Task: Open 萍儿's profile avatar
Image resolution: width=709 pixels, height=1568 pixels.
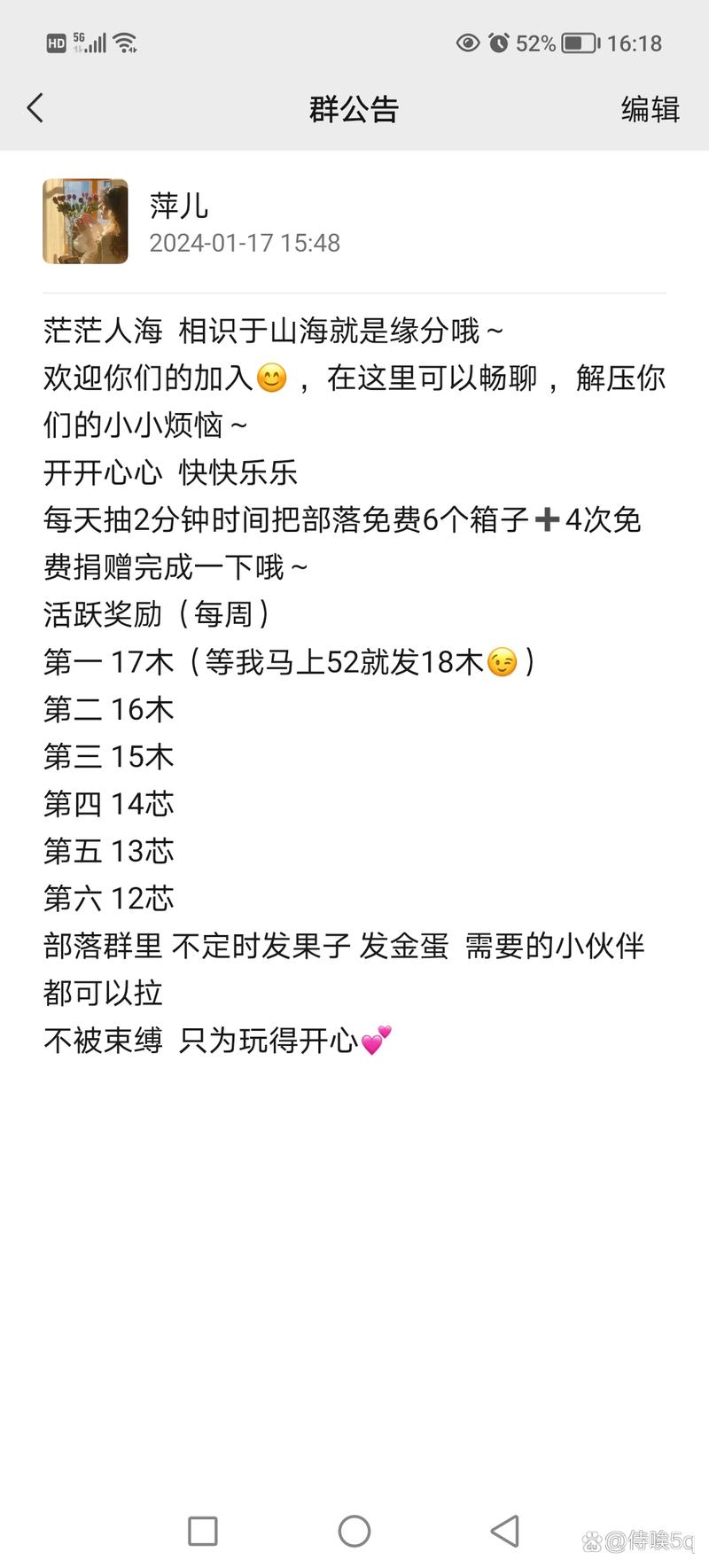Action: click(x=86, y=222)
